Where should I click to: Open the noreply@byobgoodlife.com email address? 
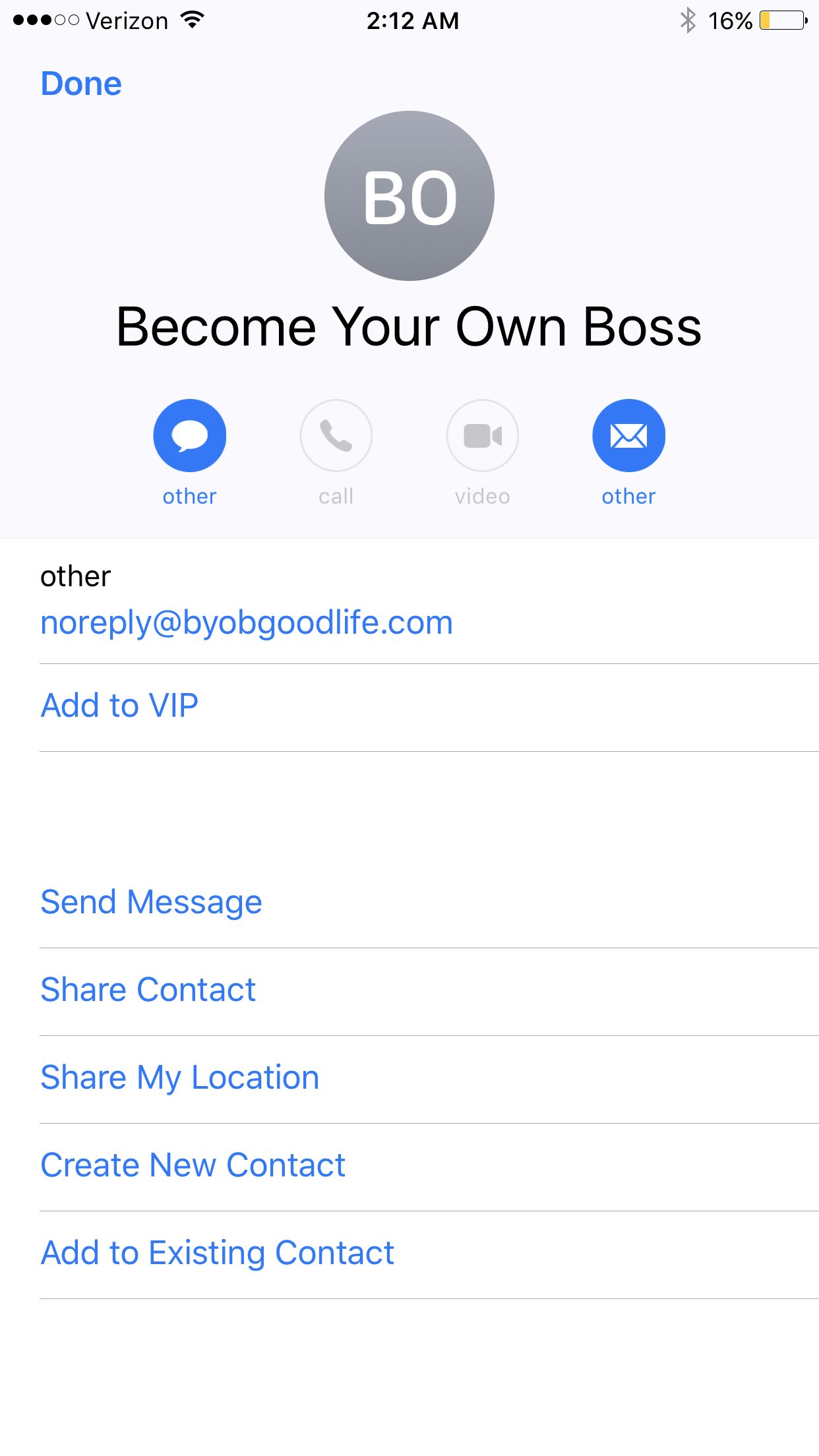(x=247, y=622)
